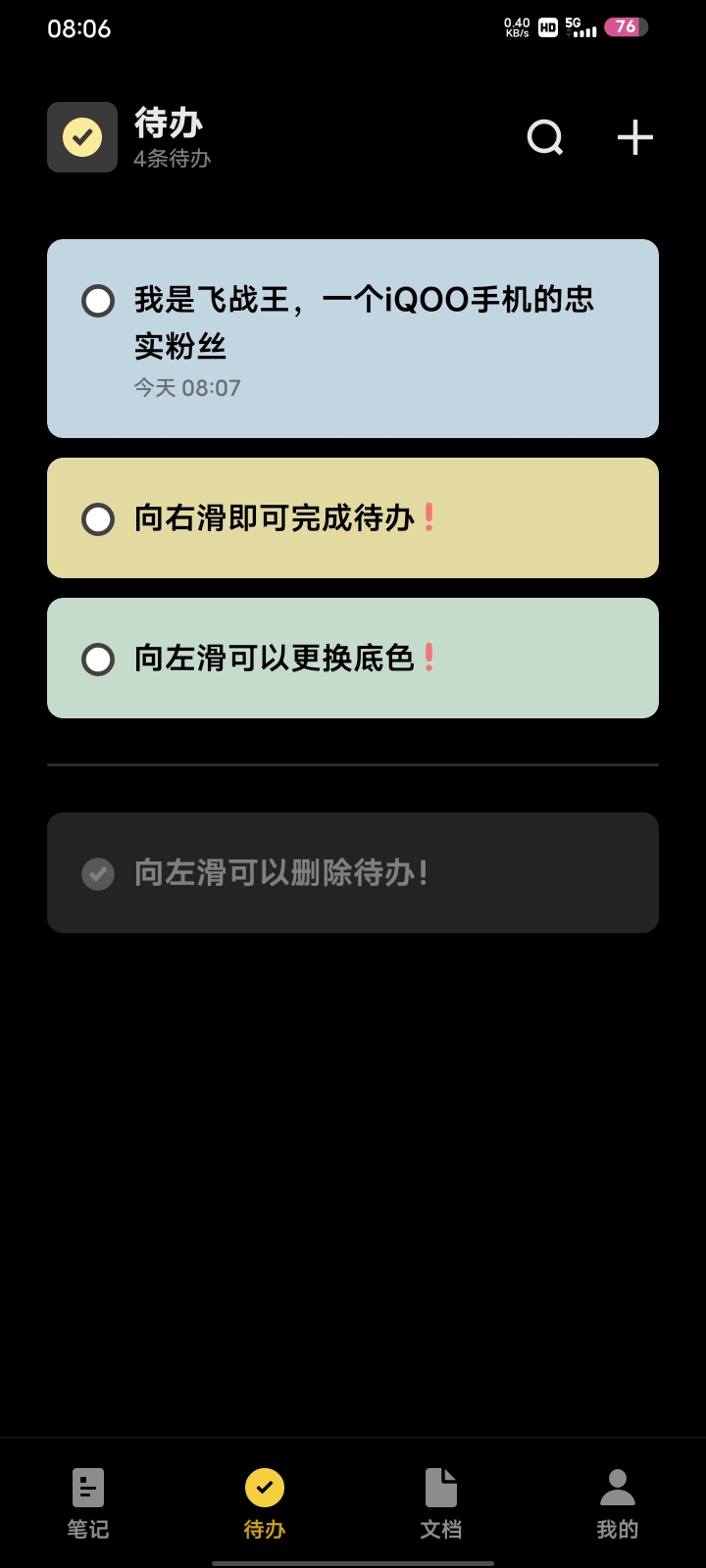The height and width of the screenshot is (1568, 706).
Task: Mark 向右滑即可完成待办 as completed
Action: pyautogui.click(x=98, y=518)
